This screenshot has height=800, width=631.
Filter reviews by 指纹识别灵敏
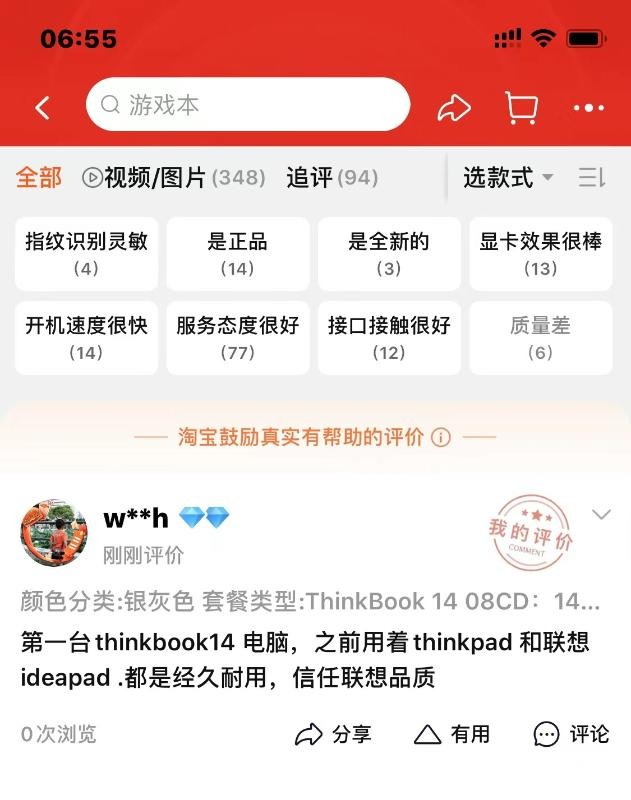(x=86, y=254)
